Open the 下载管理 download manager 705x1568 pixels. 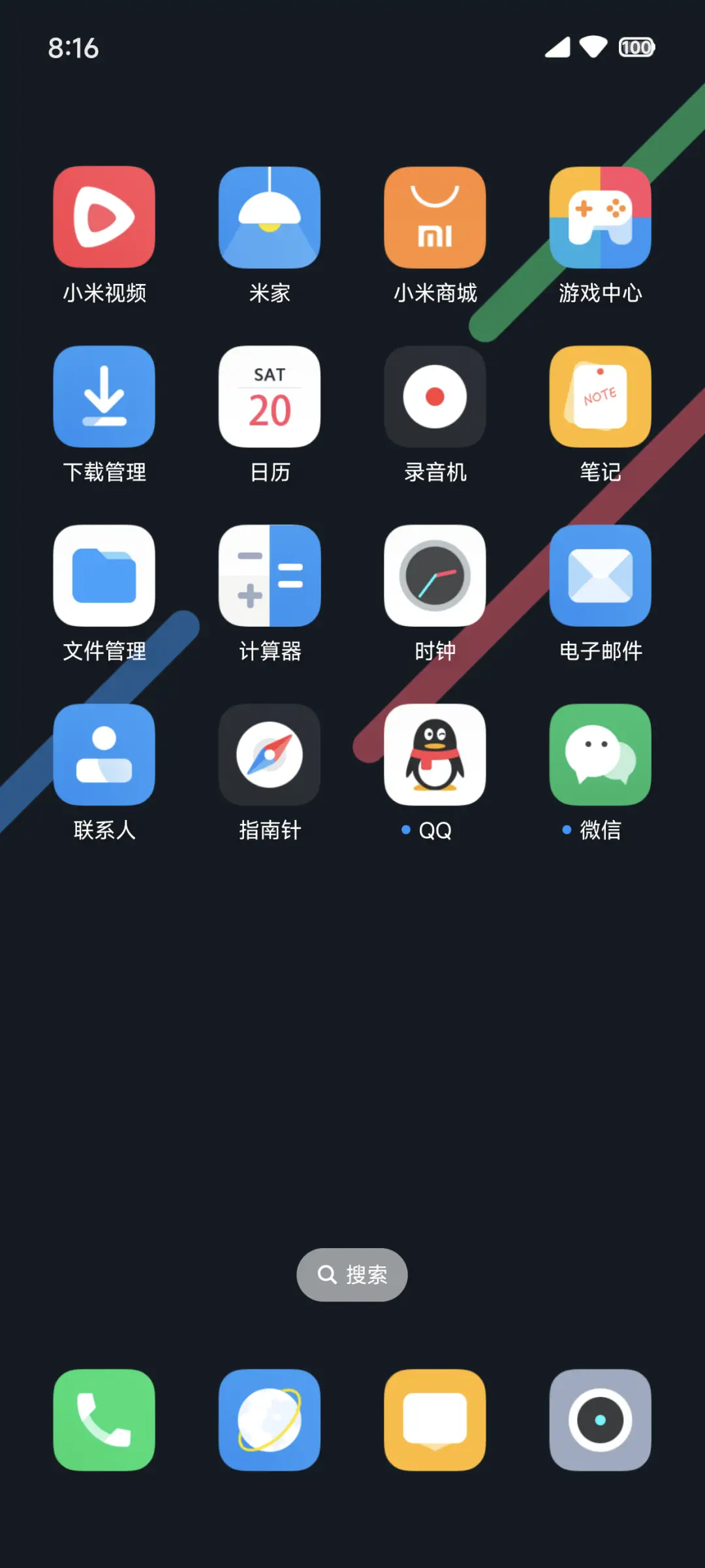pos(104,397)
